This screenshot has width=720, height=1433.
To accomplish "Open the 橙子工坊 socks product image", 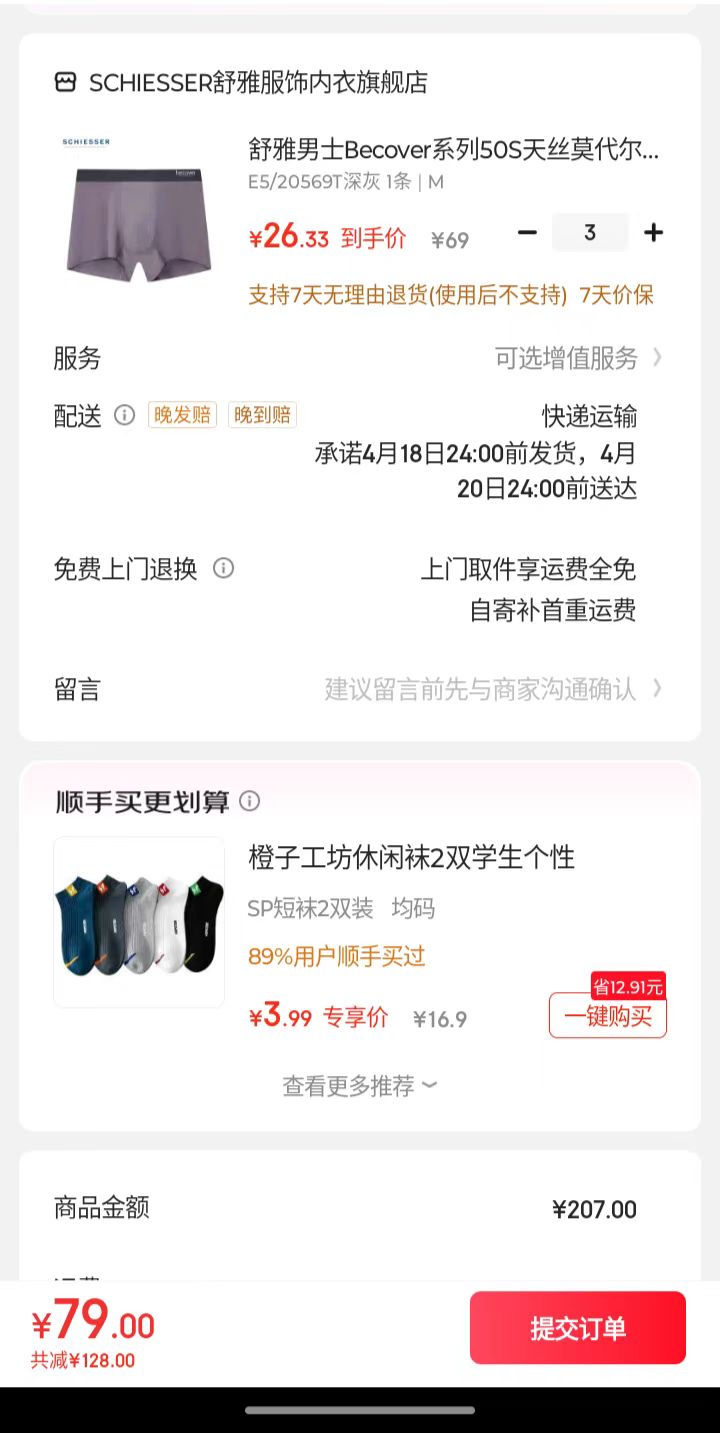I will point(139,922).
